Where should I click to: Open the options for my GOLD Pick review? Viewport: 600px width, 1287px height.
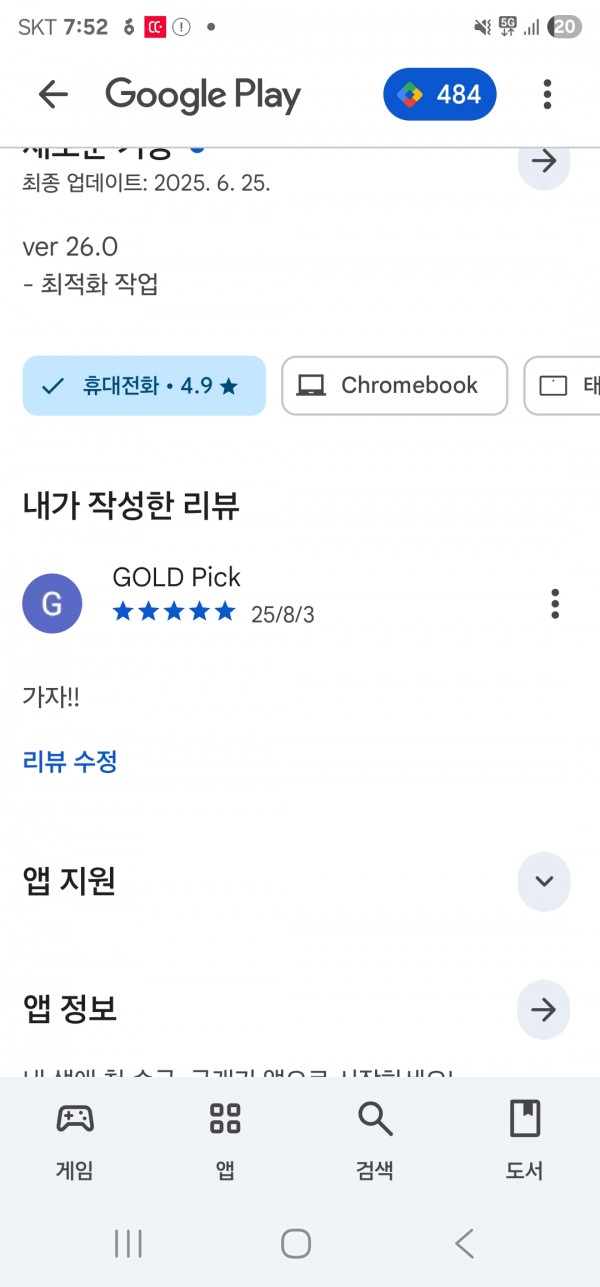pos(555,604)
